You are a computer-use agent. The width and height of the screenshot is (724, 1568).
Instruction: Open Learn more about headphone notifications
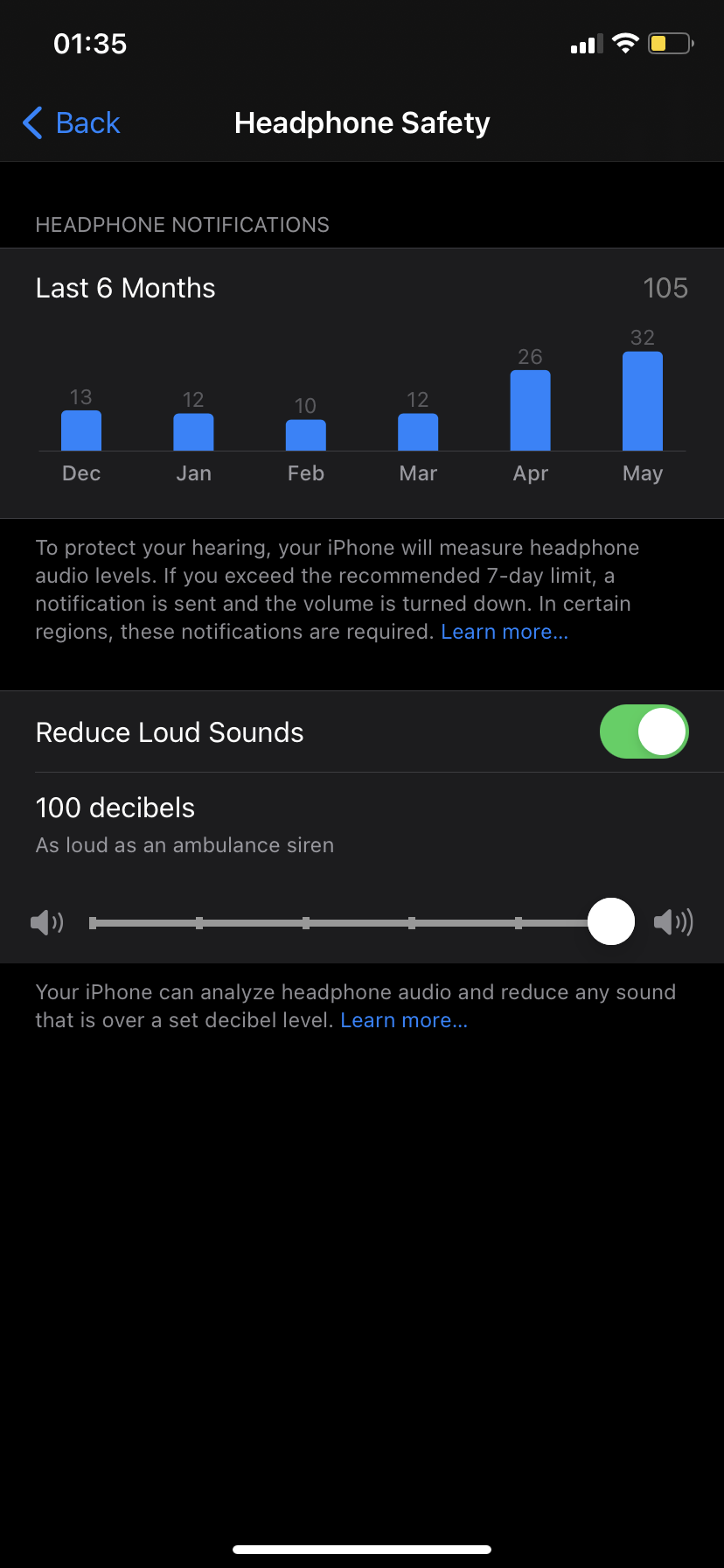pyautogui.click(x=505, y=632)
